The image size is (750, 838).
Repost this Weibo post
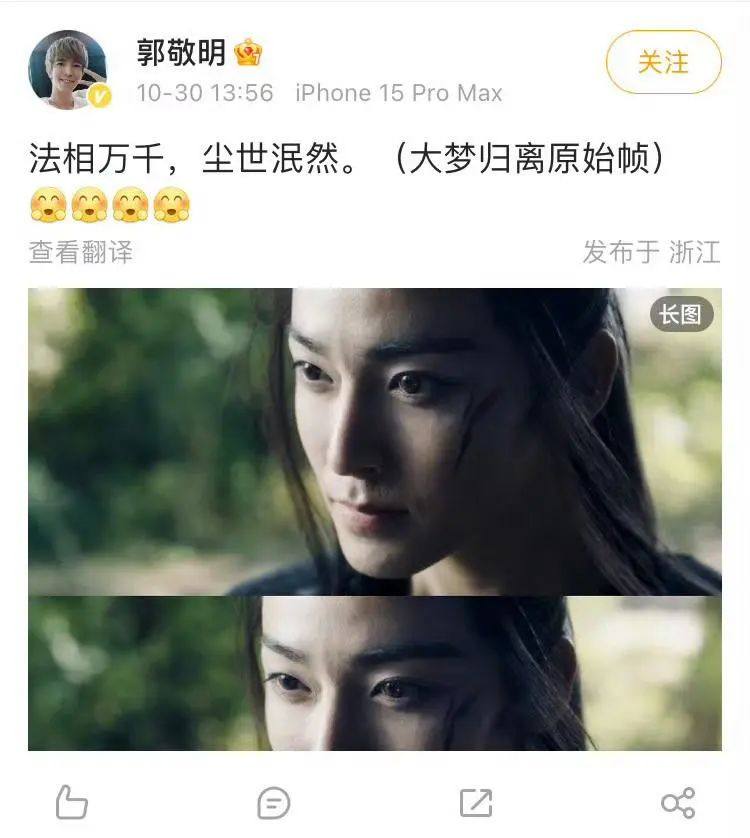[475, 802]
